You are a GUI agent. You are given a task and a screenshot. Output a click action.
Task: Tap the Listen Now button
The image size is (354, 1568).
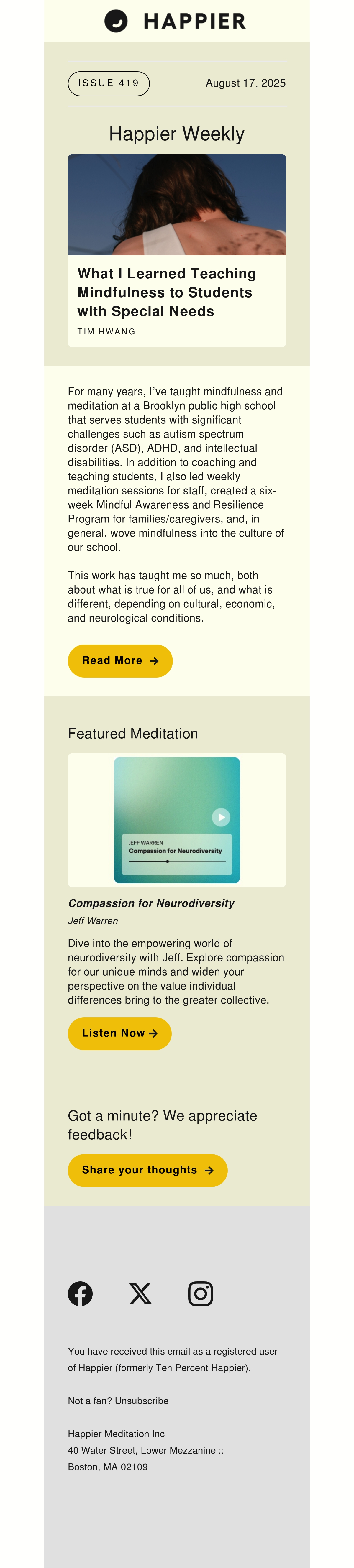(119, 1033)
